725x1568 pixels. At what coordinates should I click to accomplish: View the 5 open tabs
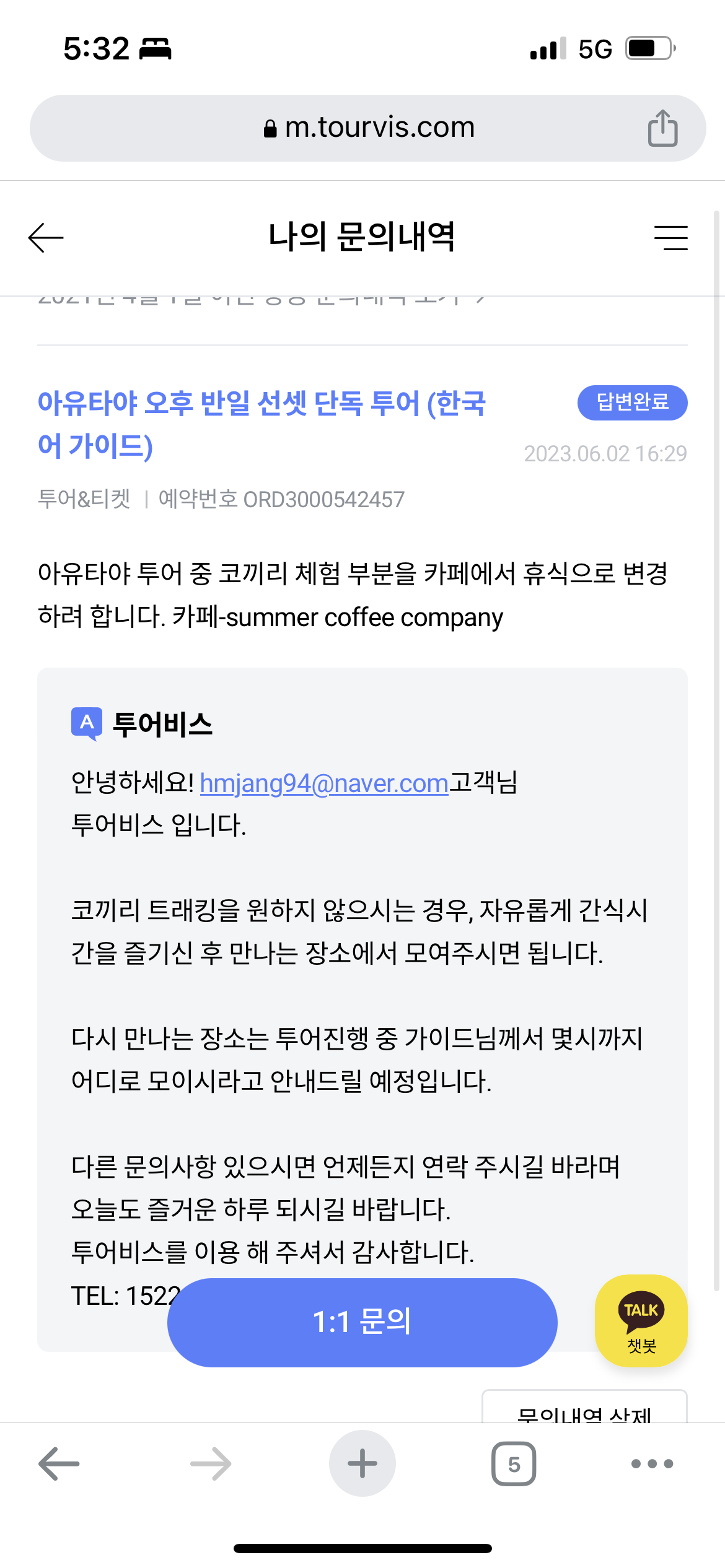pyautogui.click(x=513, y=1464)
